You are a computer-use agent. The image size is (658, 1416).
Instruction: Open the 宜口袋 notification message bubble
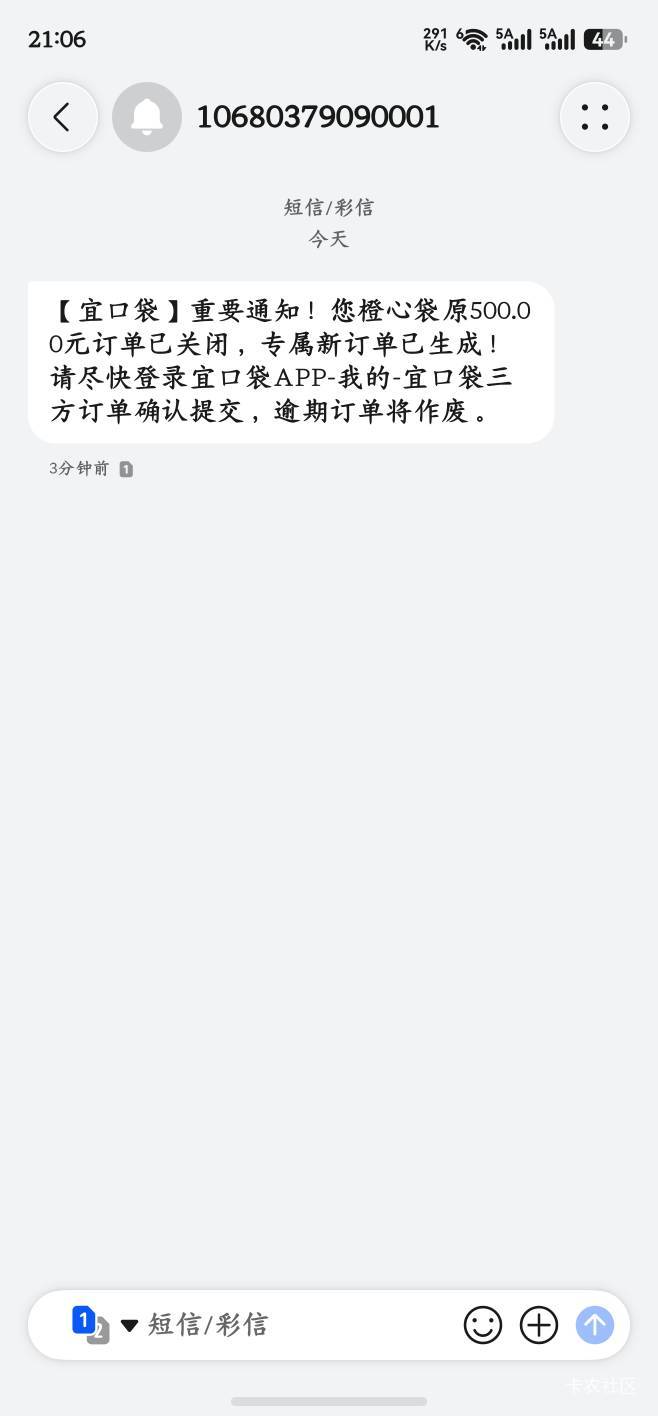click(291, 362)
